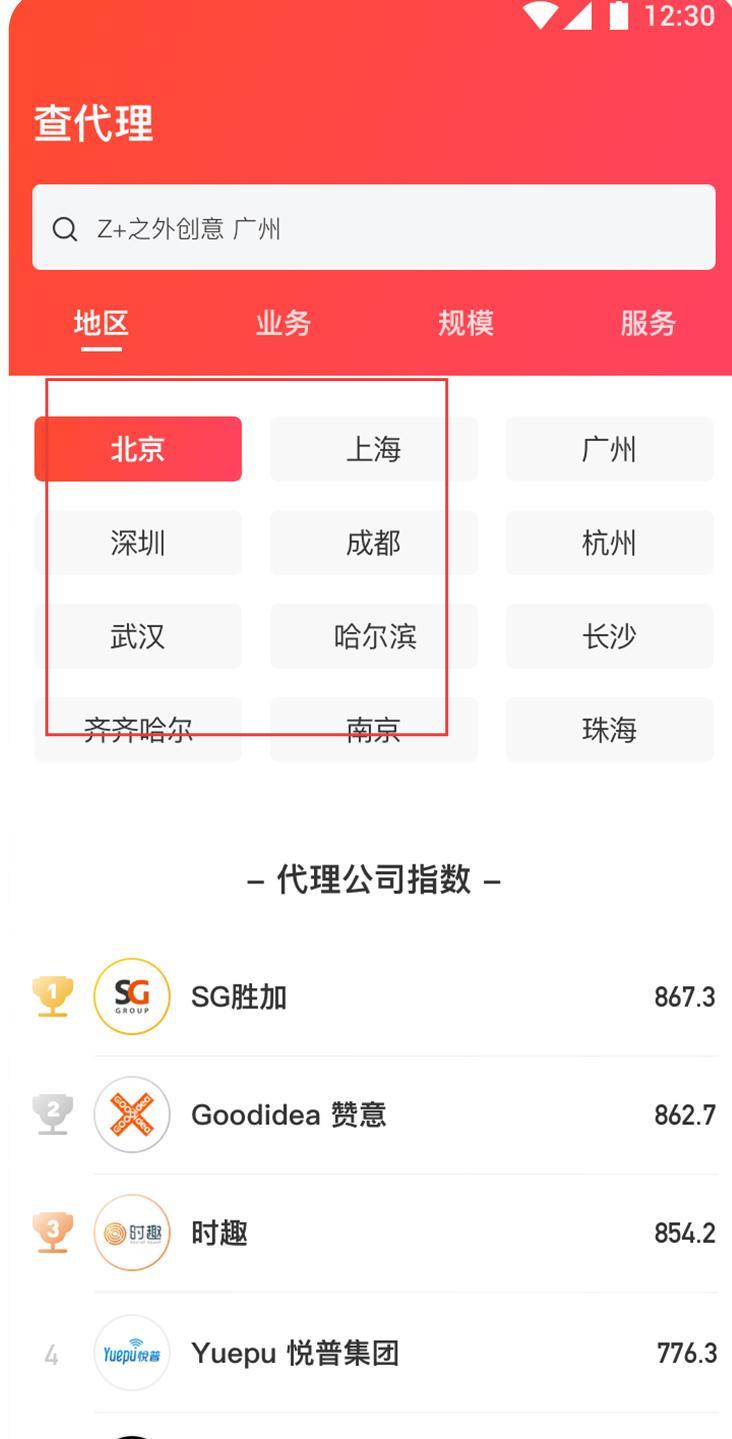Tap the search box with Z+之外创意 广州
Viewport: 732px width, 1439px height.
pyautogui.click(x=373, y=228)
